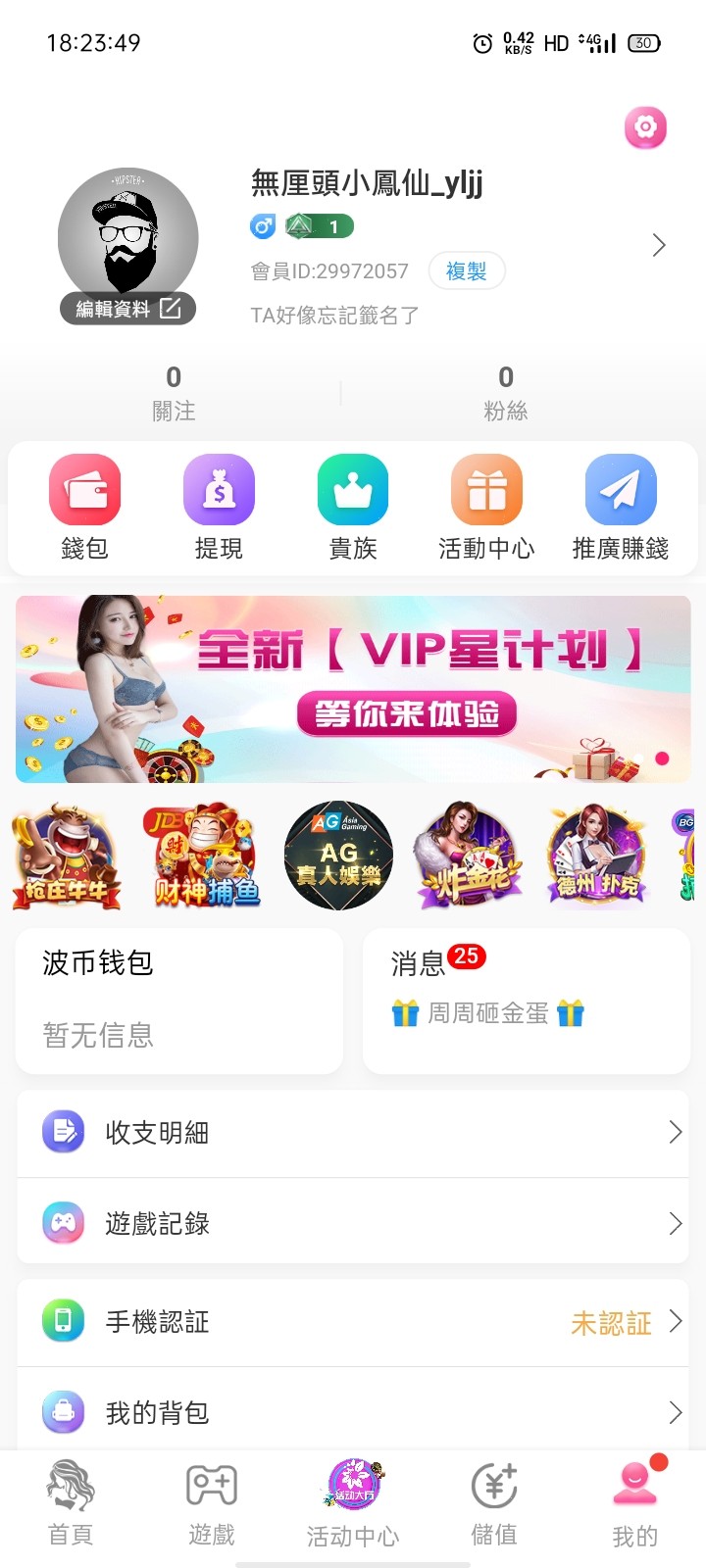Launch the 财神捕鱼 game
This screenshot has width=706, height=1568.
[x=202, y=856]
